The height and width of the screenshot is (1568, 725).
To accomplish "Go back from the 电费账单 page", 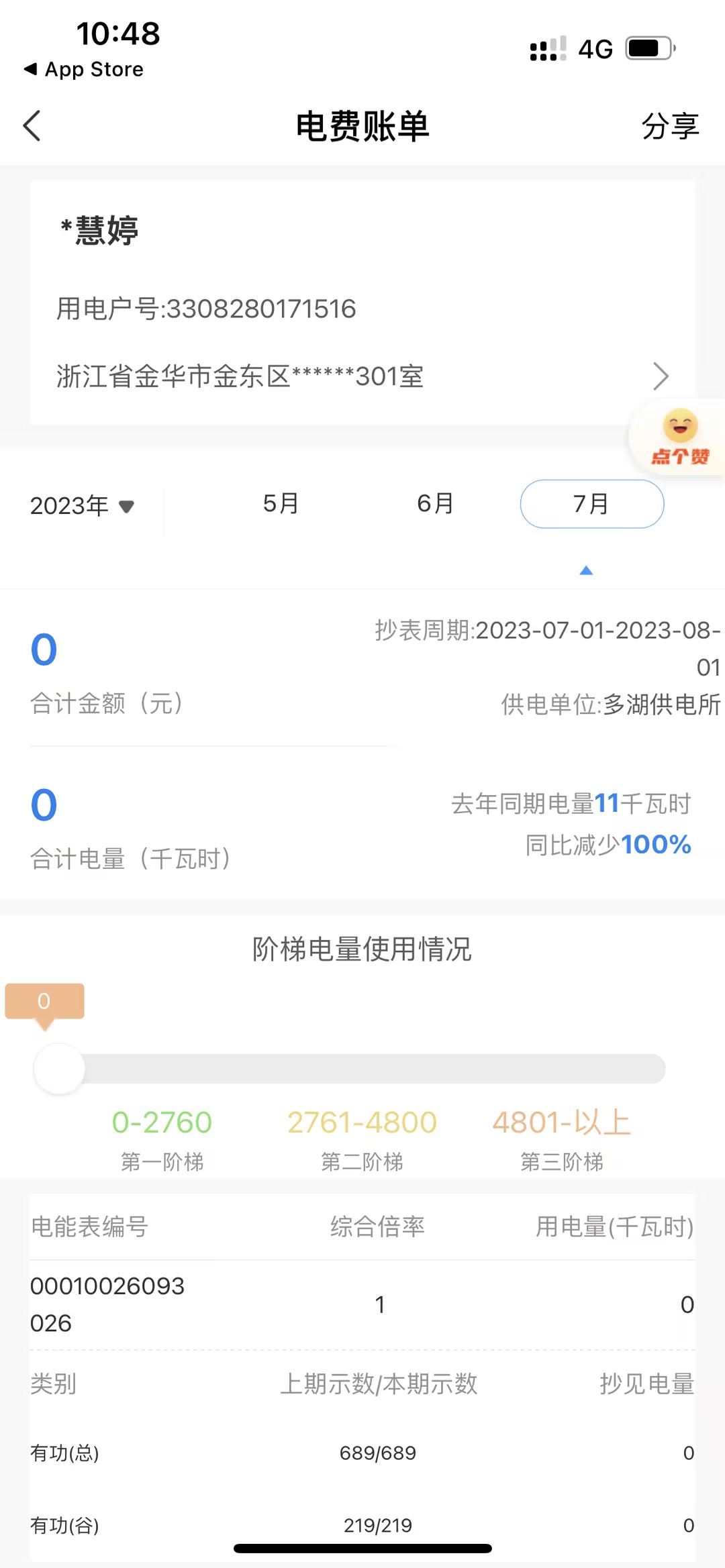I will pos(32,126).
